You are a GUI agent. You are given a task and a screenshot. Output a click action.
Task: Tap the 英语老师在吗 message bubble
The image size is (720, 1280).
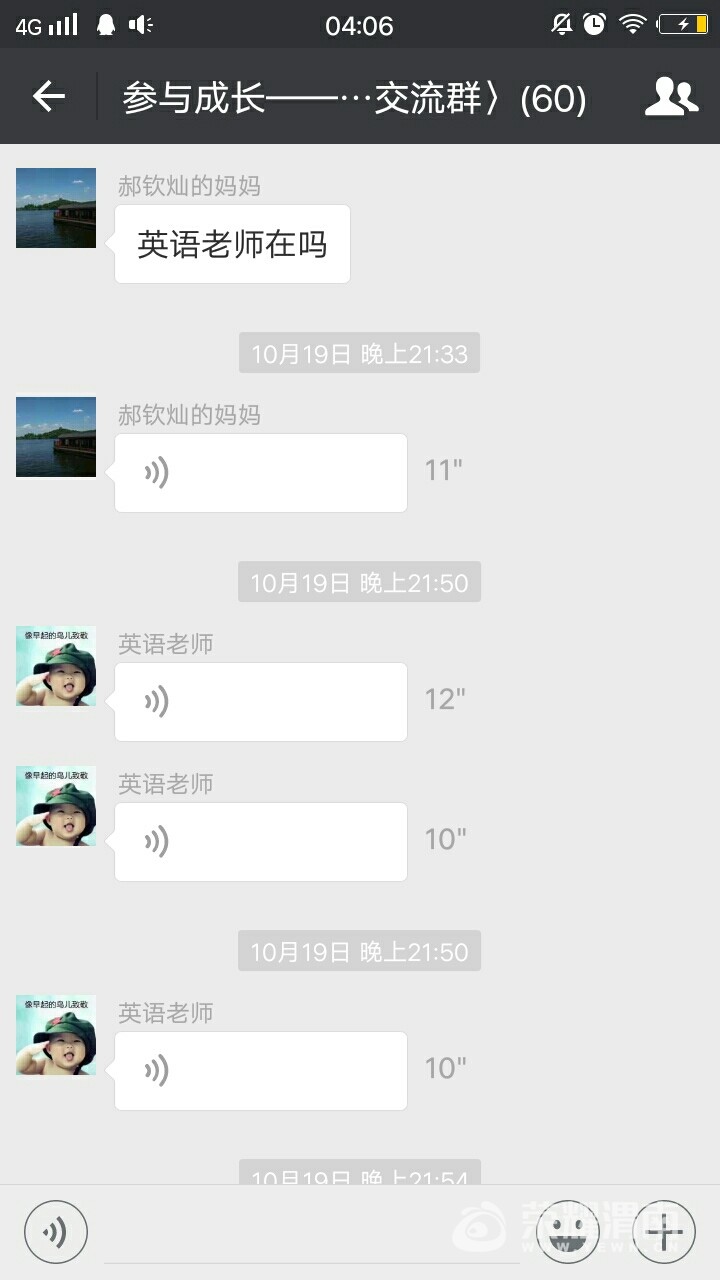(x=232, y=244)
